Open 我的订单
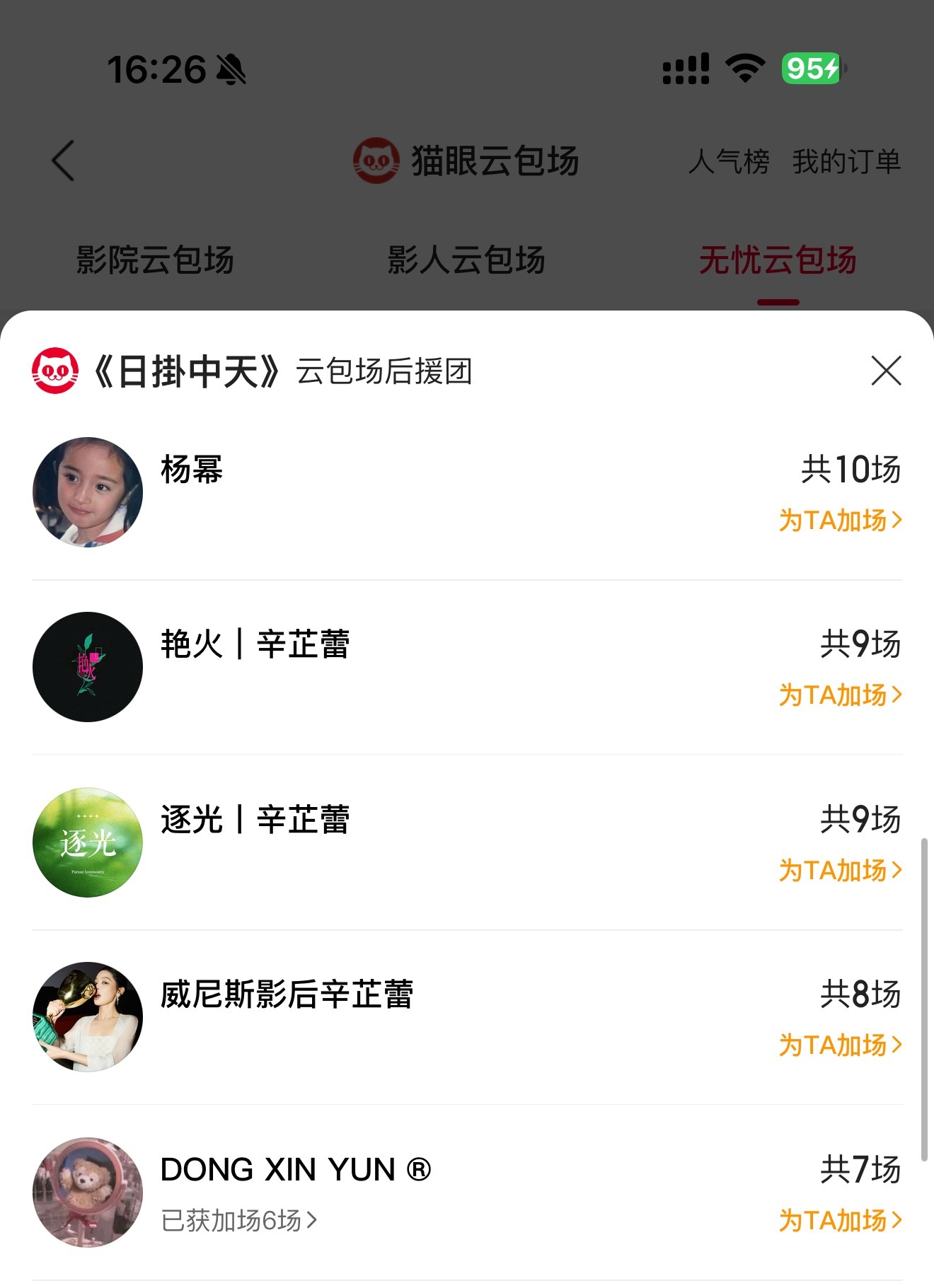934x1288 pixels. point(846,162)
